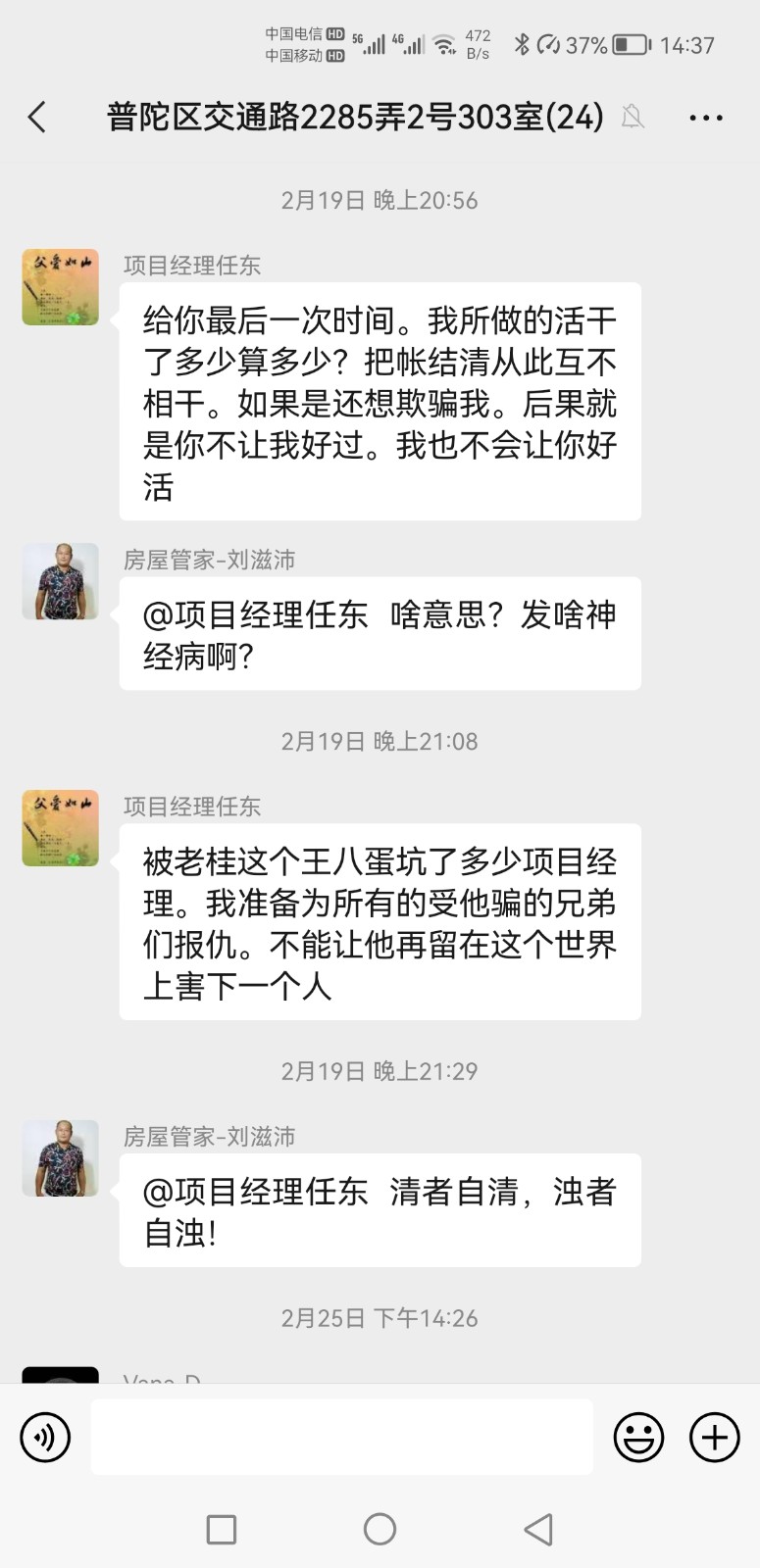Tap the system home button

pyautogui.click(x=380, y=1529)
